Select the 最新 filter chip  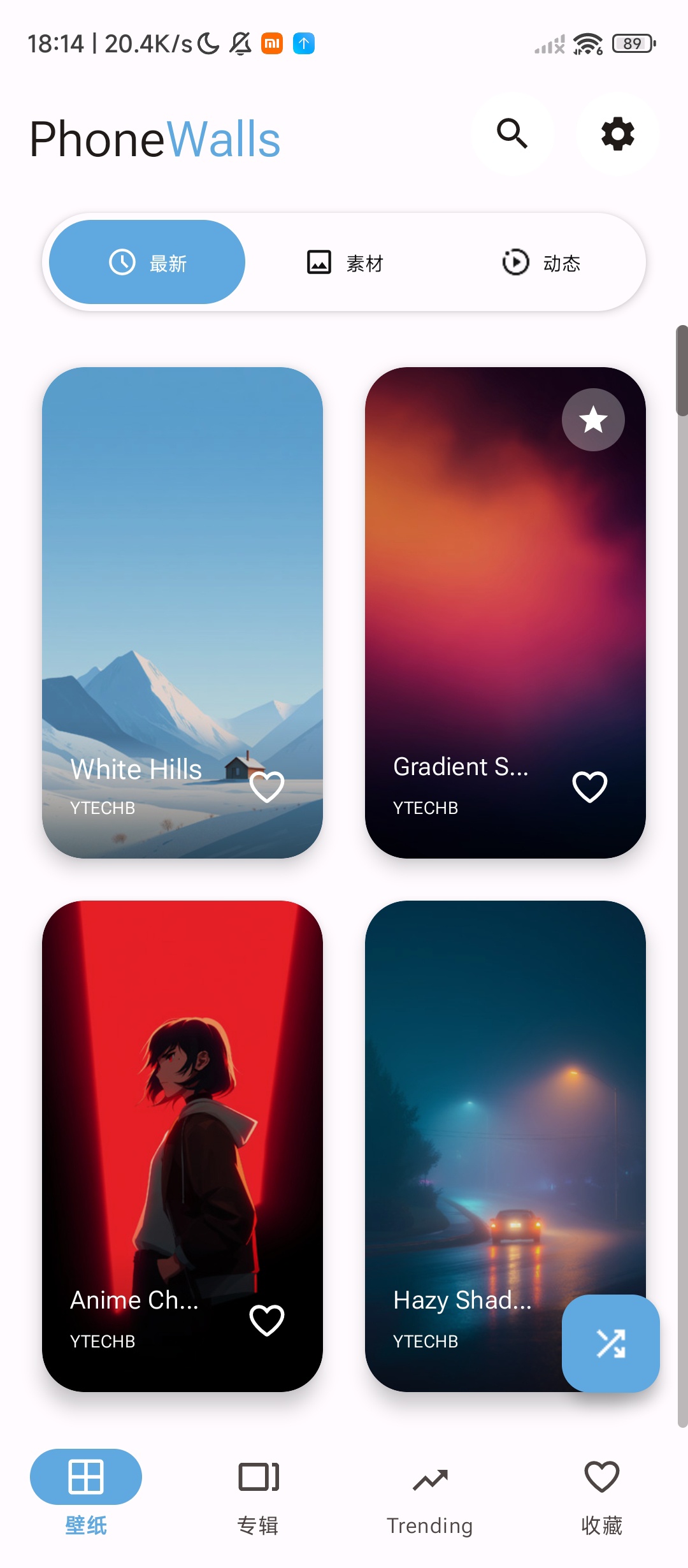tap(146, 261)
